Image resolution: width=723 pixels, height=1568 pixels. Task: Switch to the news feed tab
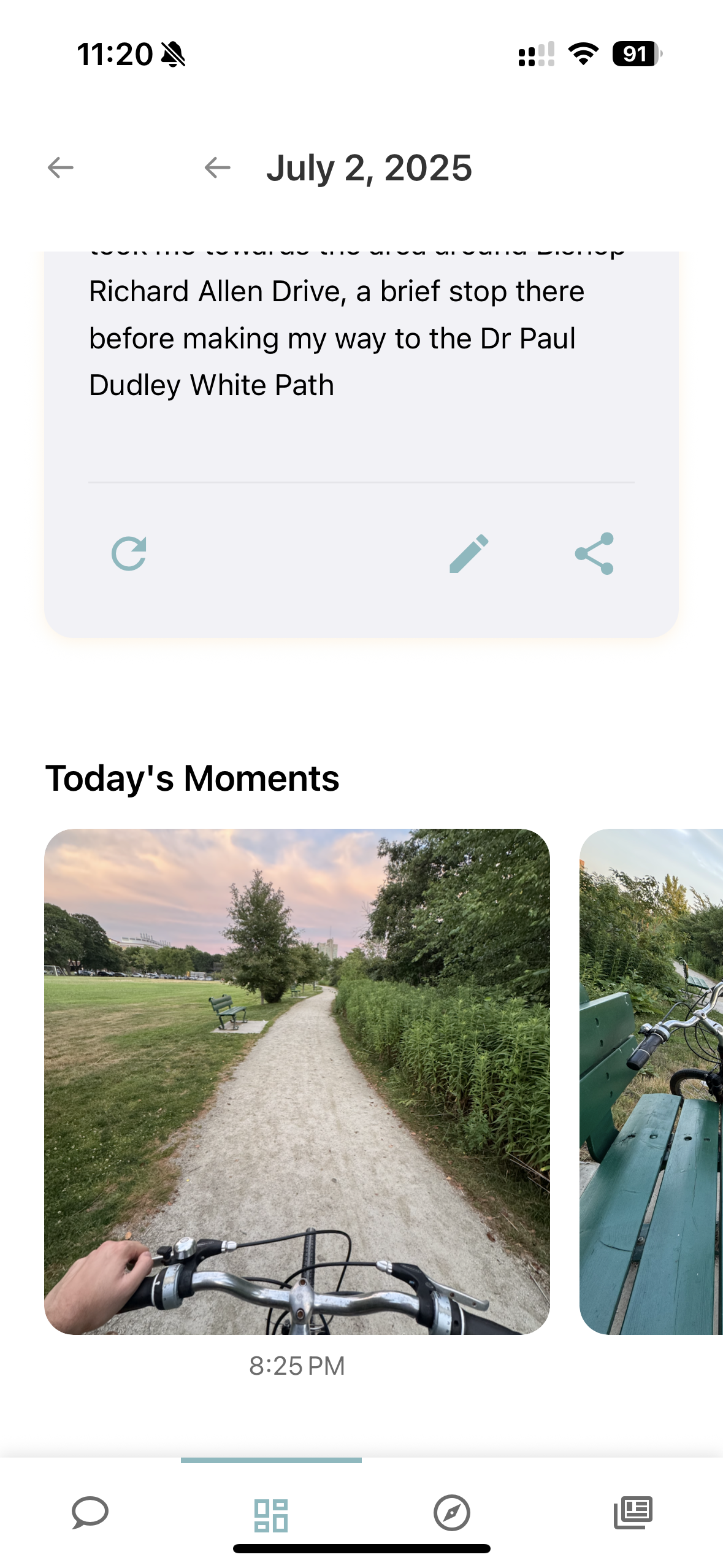click(633, 1513)
